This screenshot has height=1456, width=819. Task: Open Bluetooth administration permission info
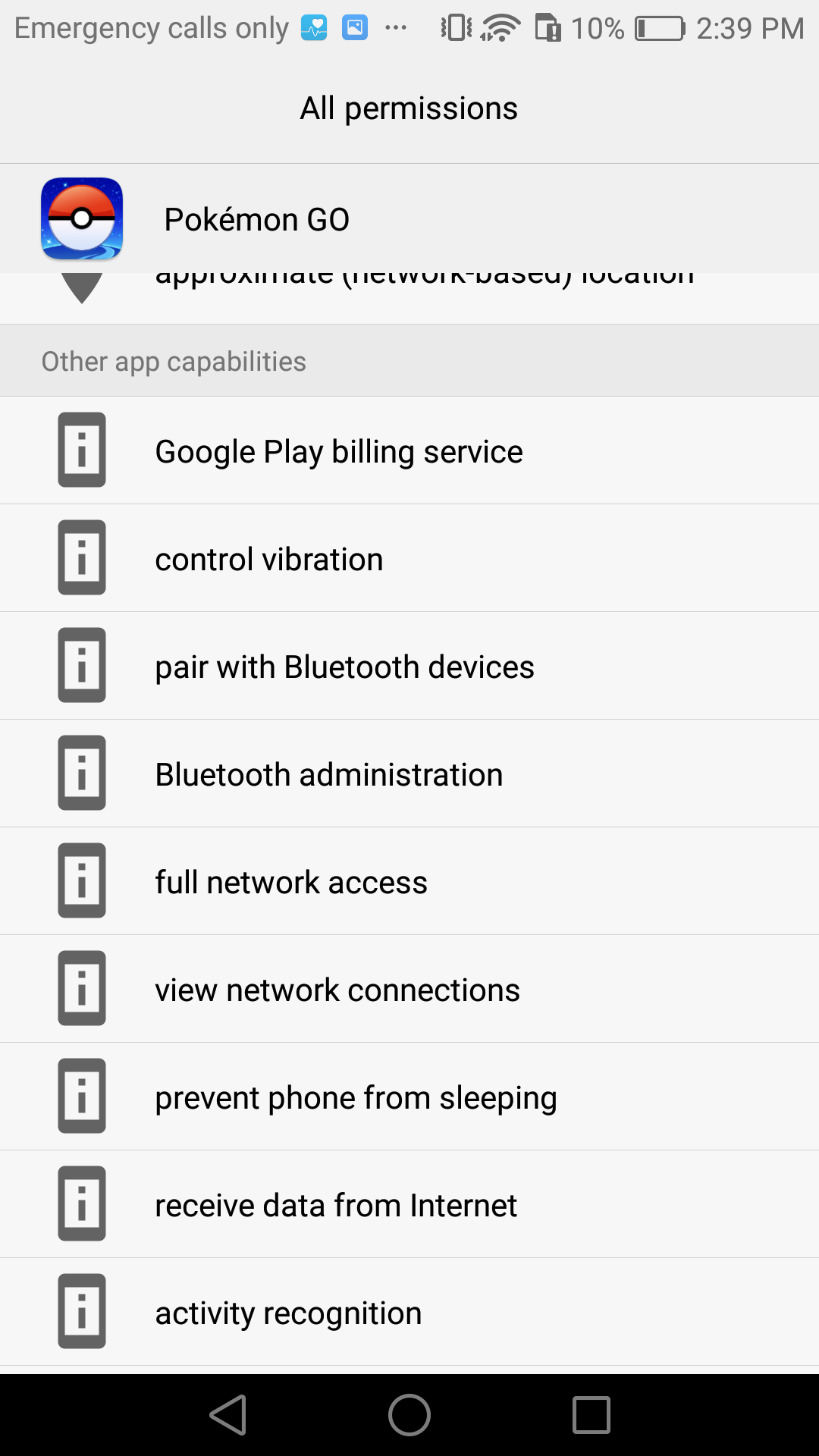[409, 773]
